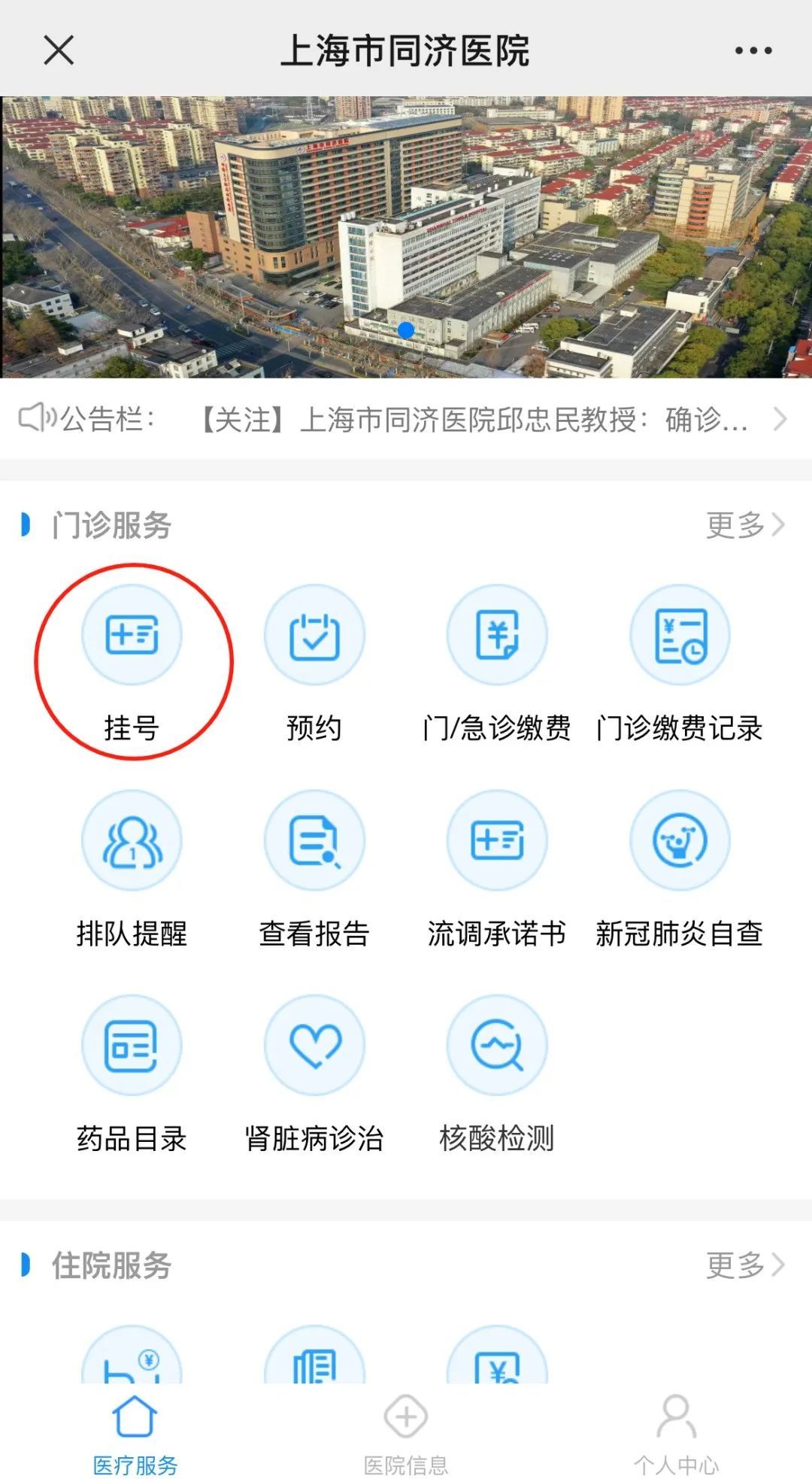Image resolution: width=812 pixels, height=1479 pixels.
Task: Close the hospital mini program page
Action: [59, 50]
